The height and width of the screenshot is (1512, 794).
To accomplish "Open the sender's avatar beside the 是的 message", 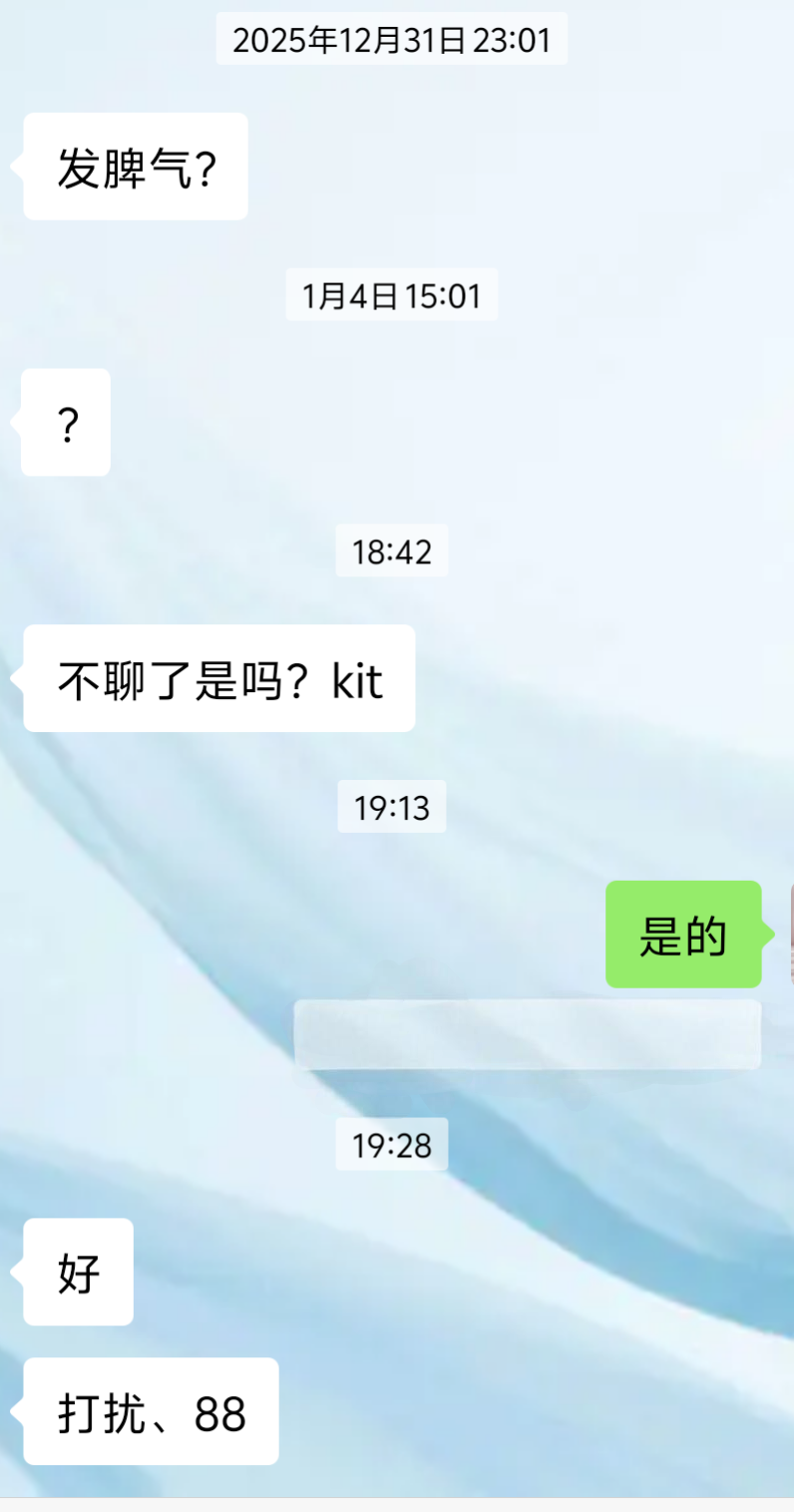I will pos(791,934).
